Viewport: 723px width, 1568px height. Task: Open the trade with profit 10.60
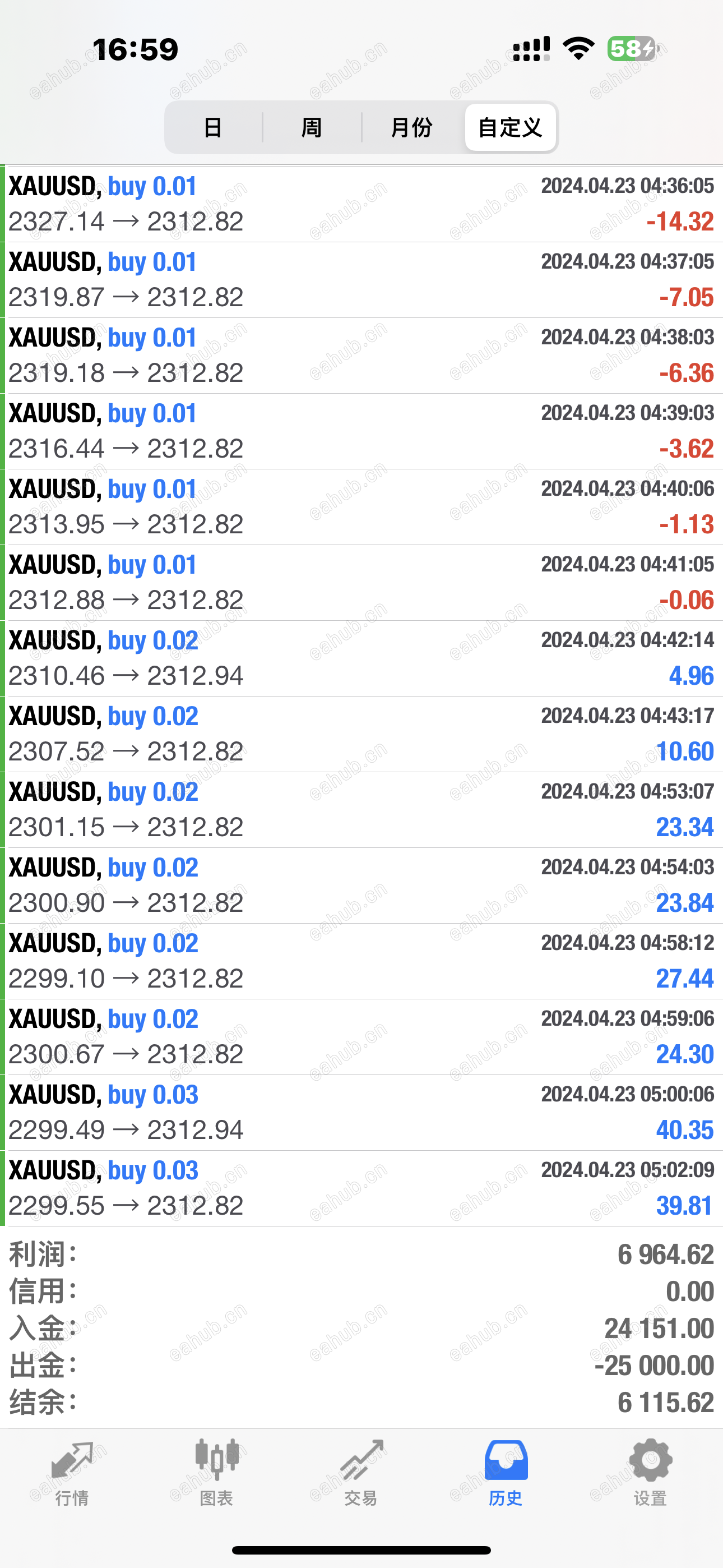pos(361,734)
